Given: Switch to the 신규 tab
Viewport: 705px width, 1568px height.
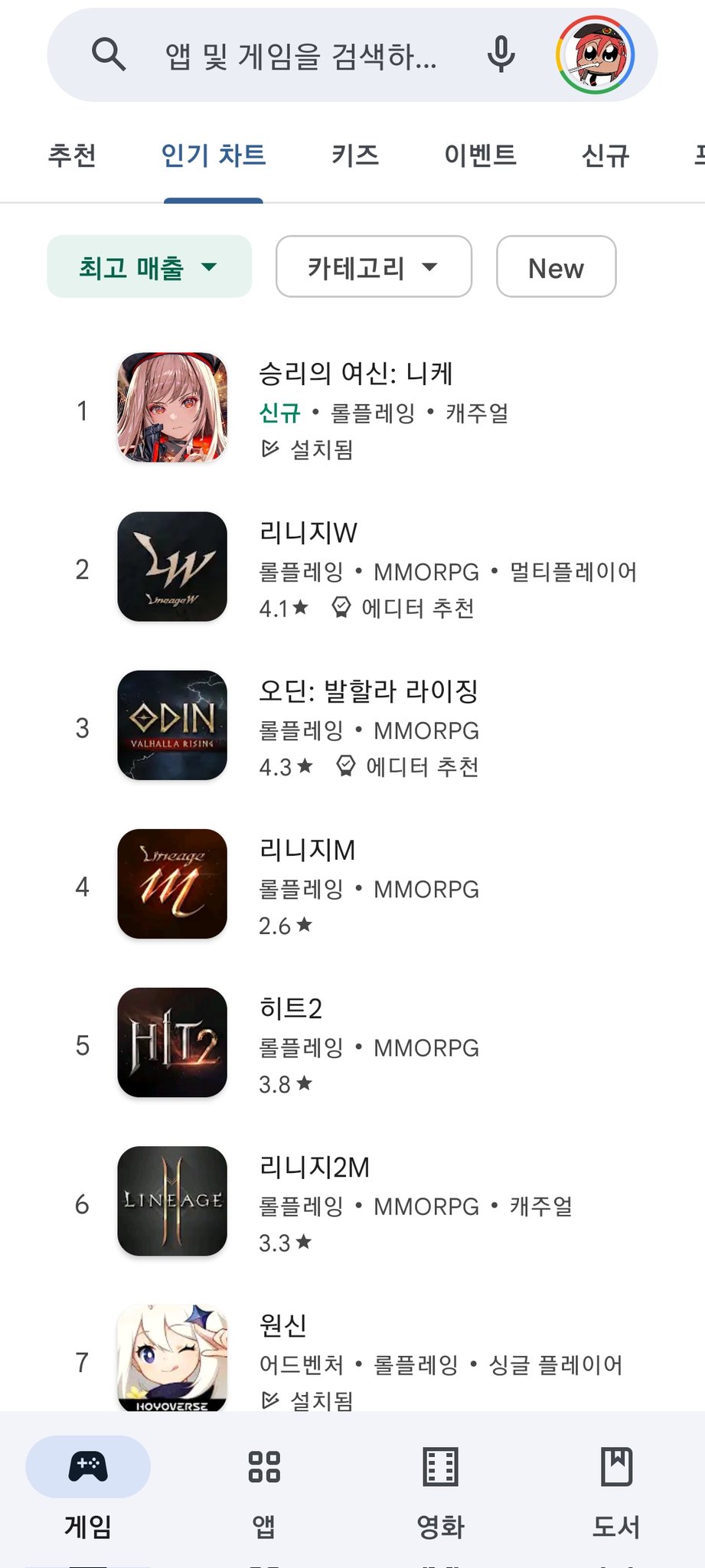Looking at the screenshot, I should coord(605,155).
